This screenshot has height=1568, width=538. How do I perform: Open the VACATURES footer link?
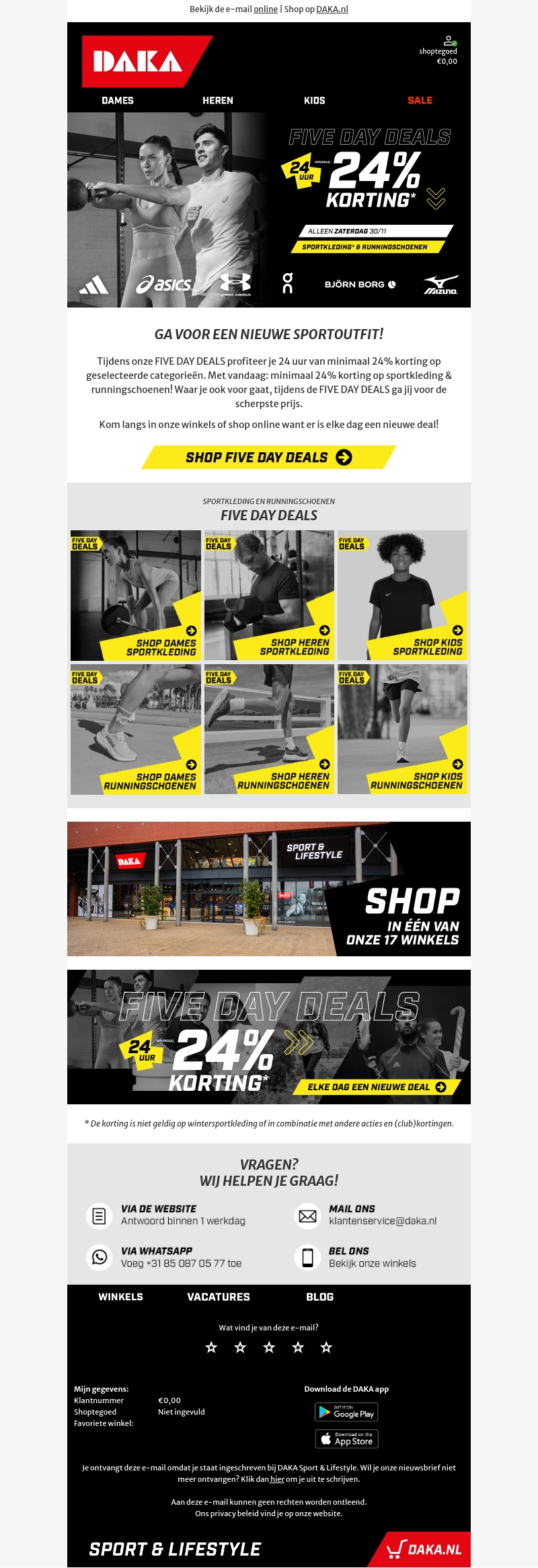coord(219,1297)
